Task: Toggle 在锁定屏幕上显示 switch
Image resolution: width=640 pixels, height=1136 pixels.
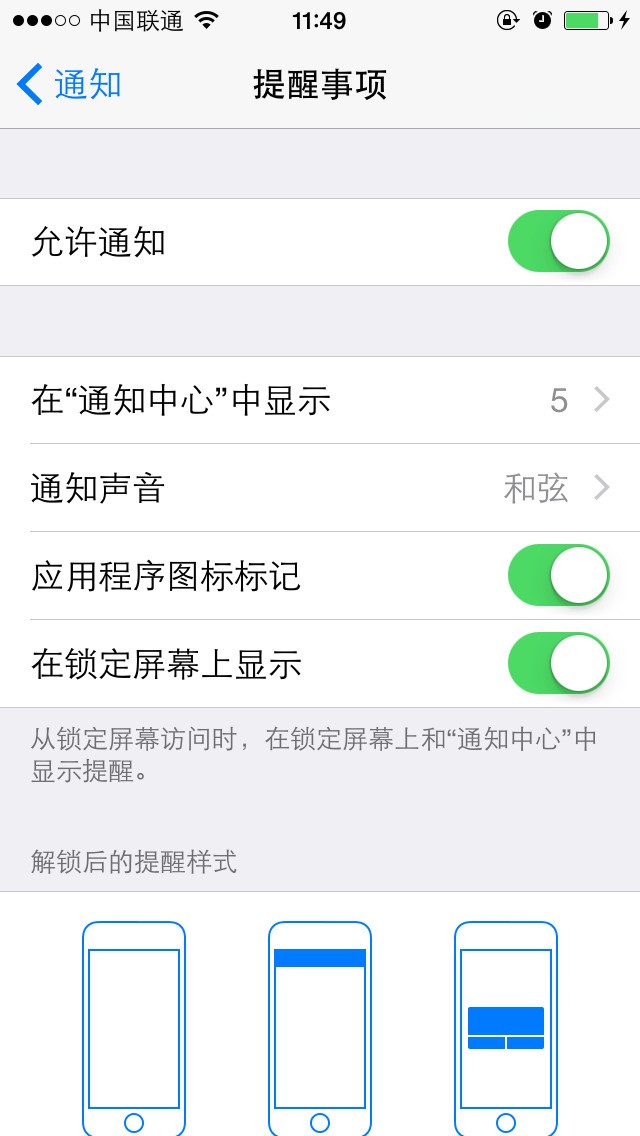Action: click(558, 664)
